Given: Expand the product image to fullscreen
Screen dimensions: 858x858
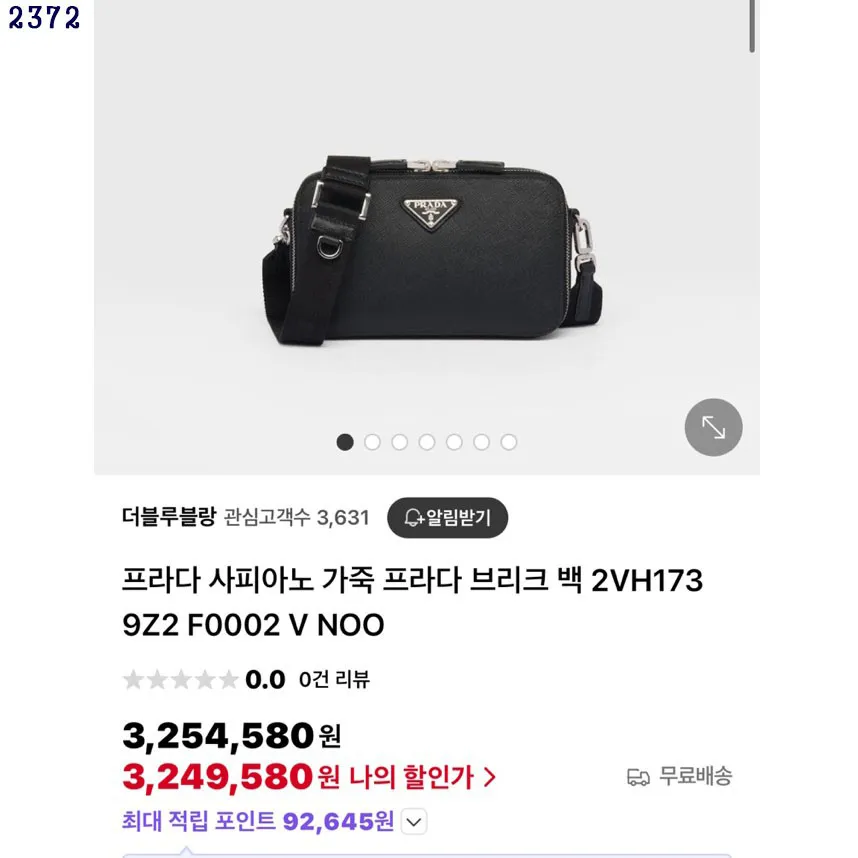Looking at the screenshot, I should [713, 427].
